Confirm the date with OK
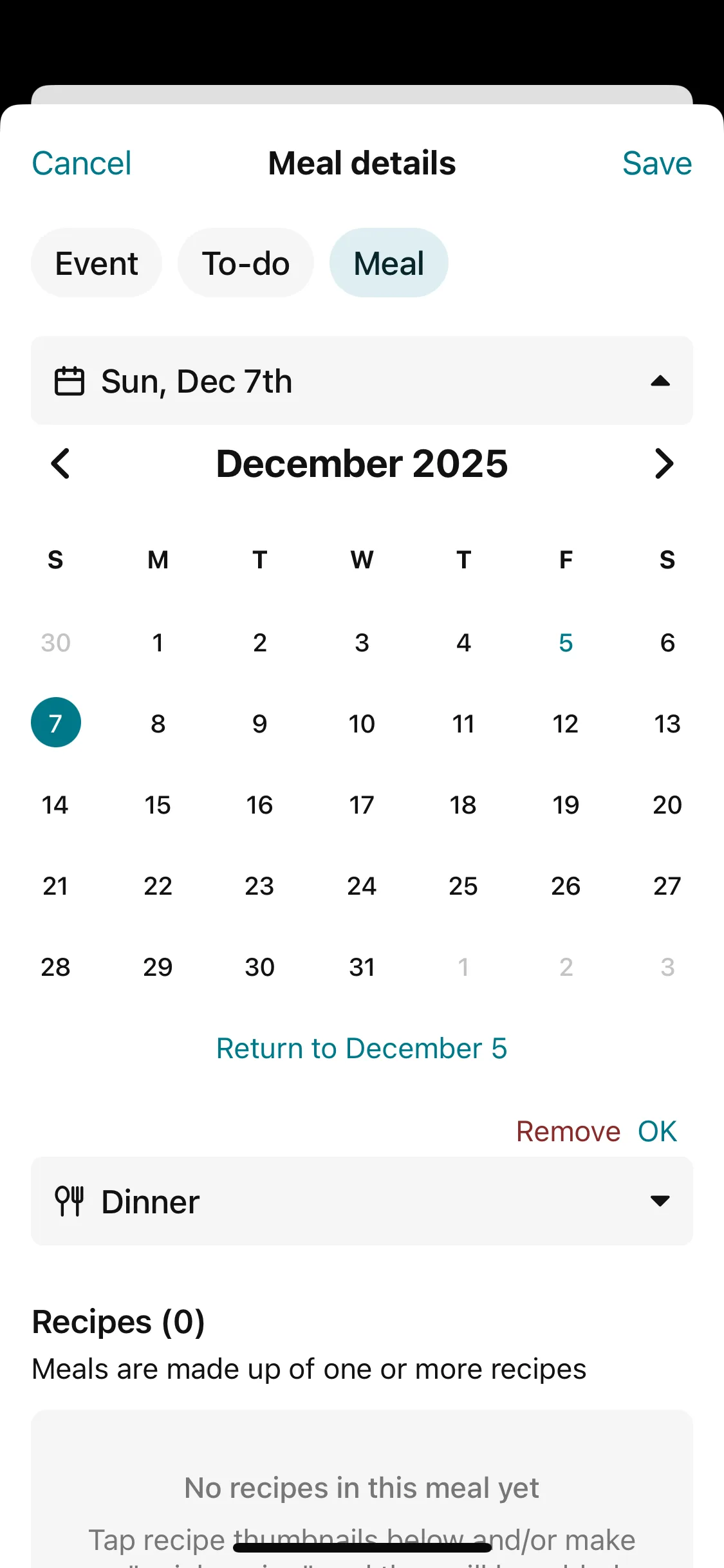Screen dimensions: 724x1568 [657, 1132]
